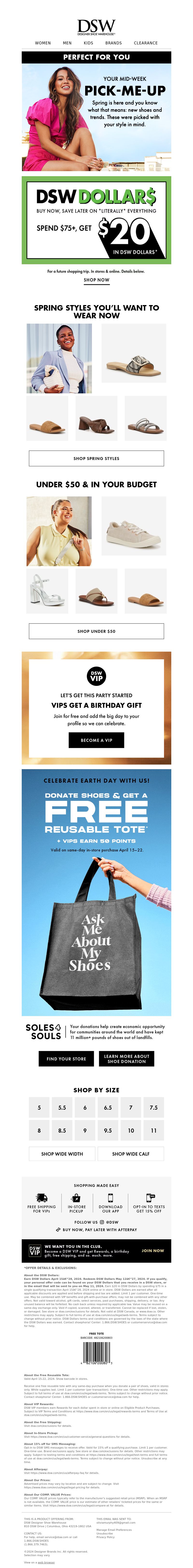The image size is (193, 1568).
Task: Tap SHOP UNDER $50 button
Action: [x=96, y=631]
